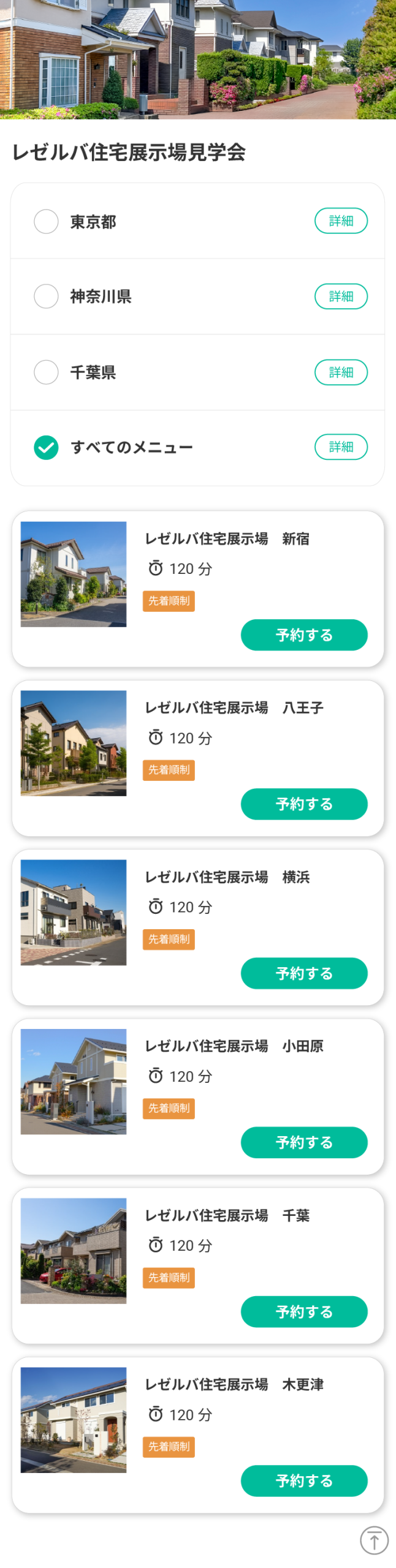The width and height of the screenshot is (396, 1568).
Task: Open 詳細 for 神奈川県
Action: click(341, 296)
